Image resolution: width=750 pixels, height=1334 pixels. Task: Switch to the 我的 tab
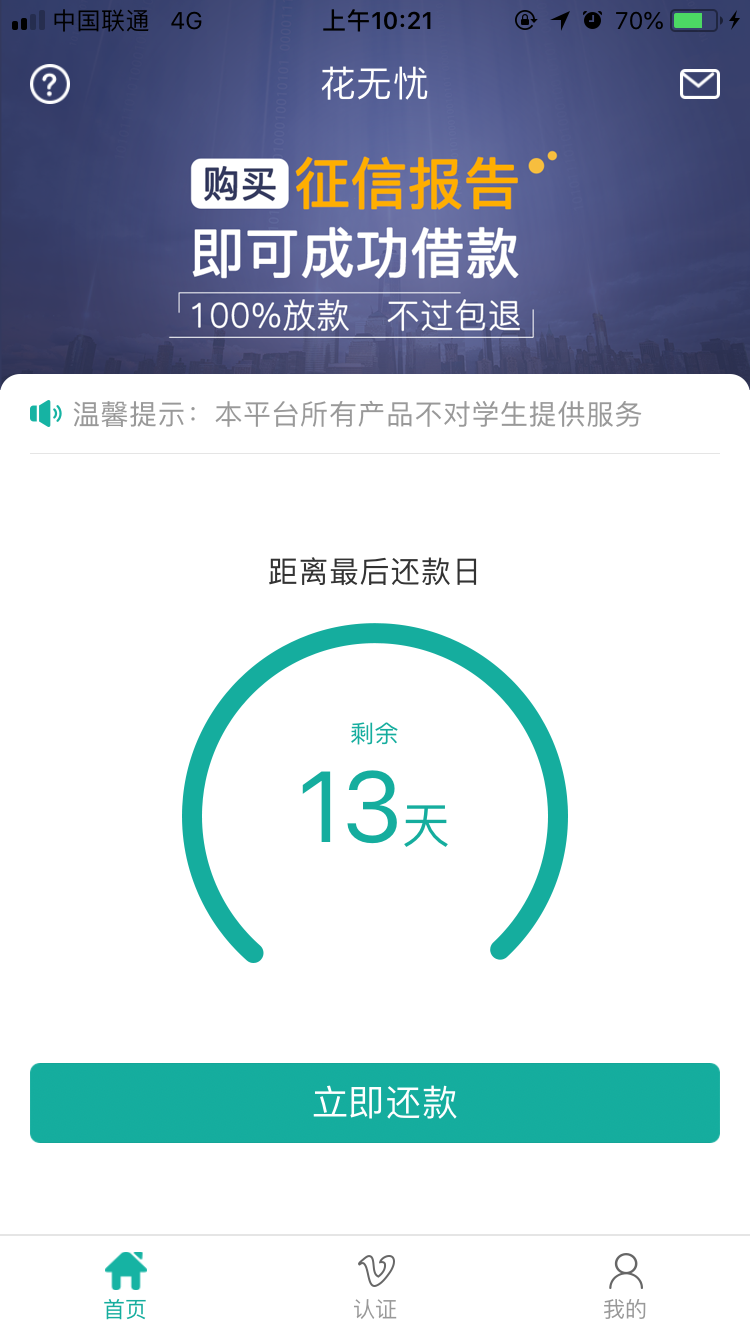[625, 1285]
